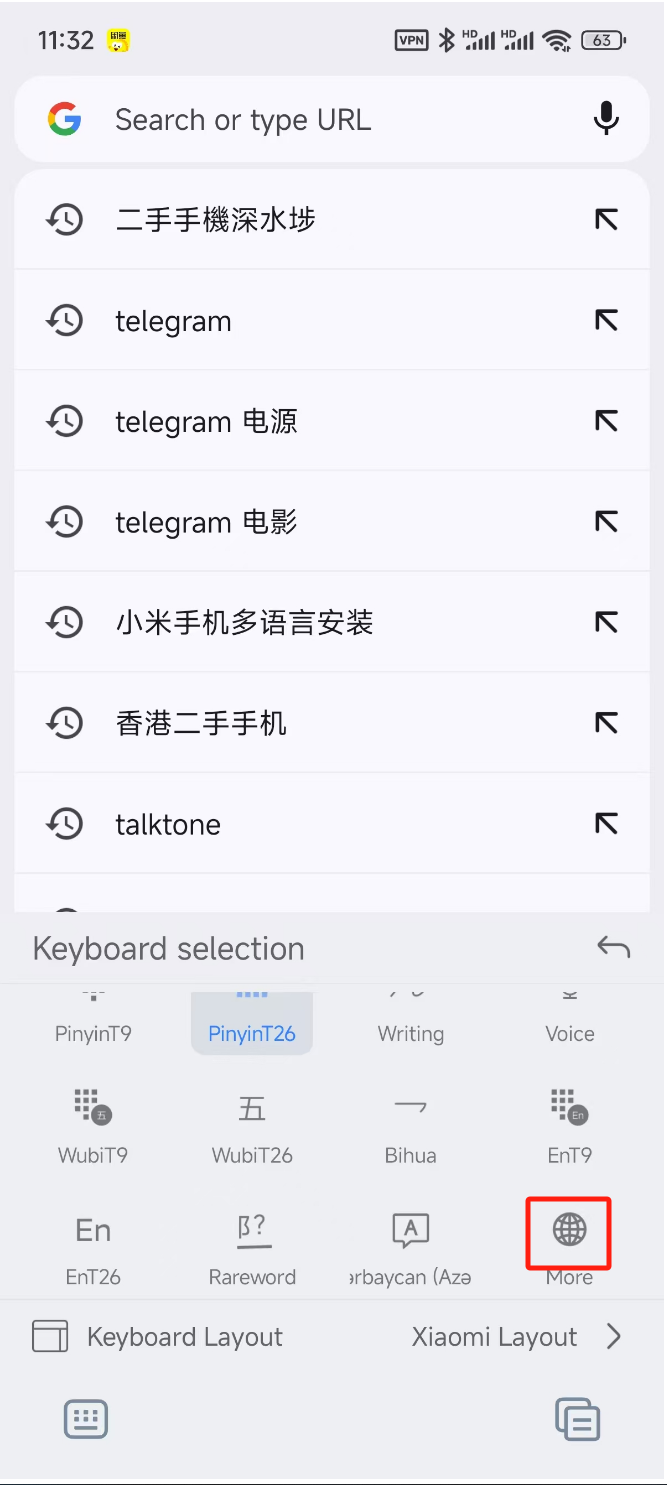The image size is (667, 1485).
Task: Choose the Bihua stroke keyboard
Action: (x=410, y=1125)
